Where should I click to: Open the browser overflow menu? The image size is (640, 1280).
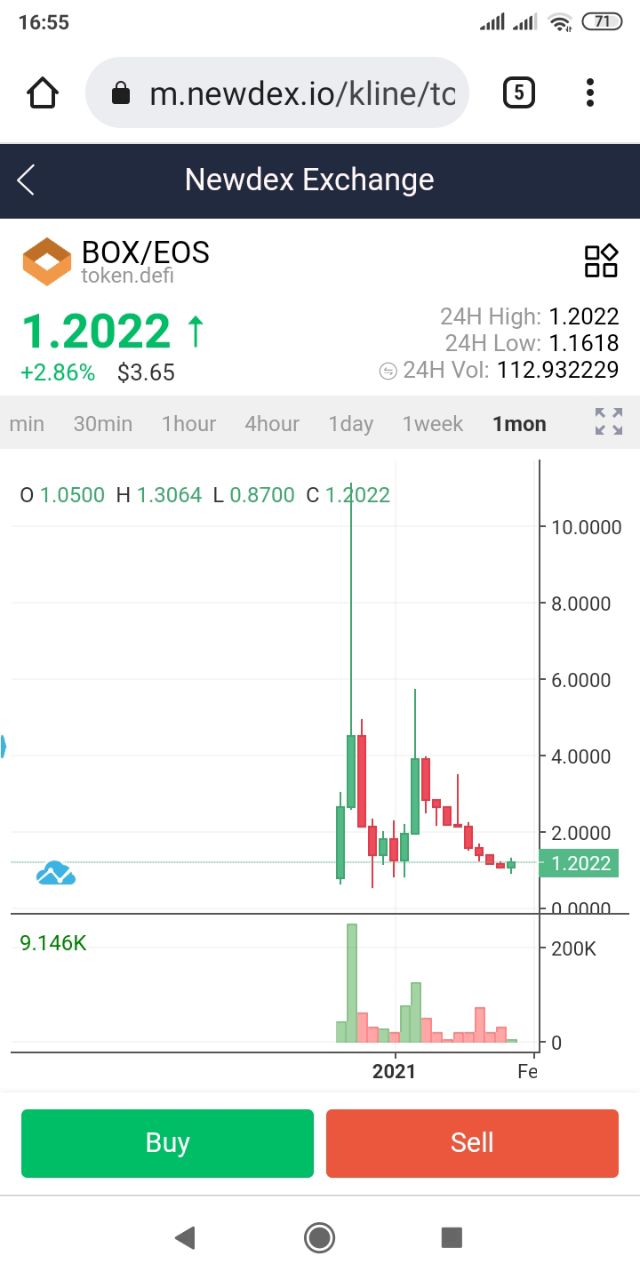pos(590,93)
